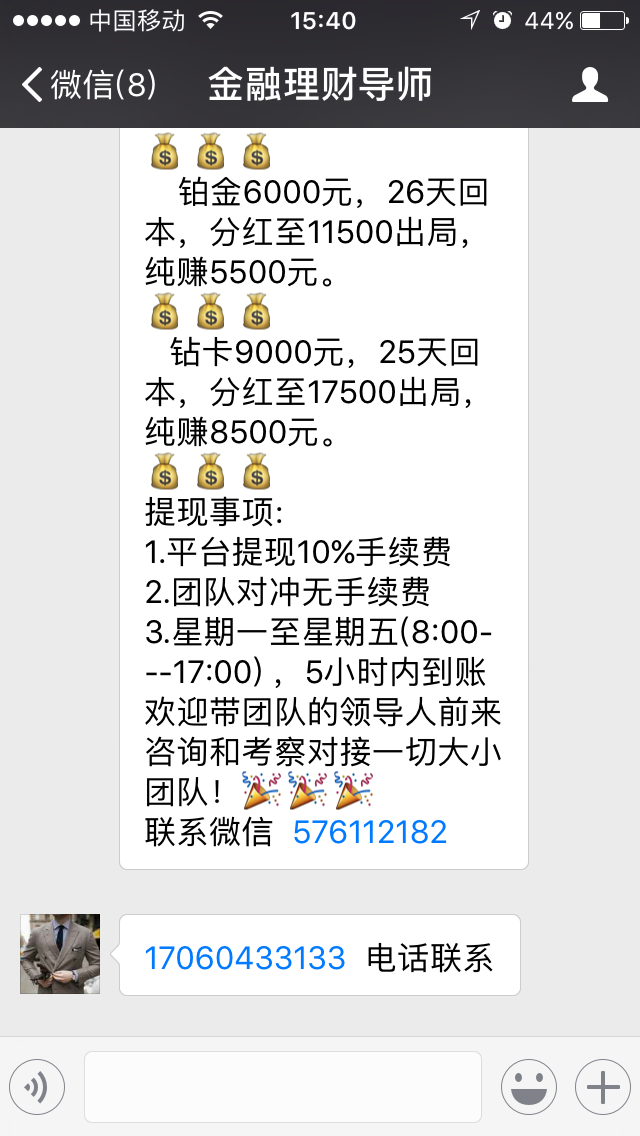Tap the phone number 17060433133

245,958
